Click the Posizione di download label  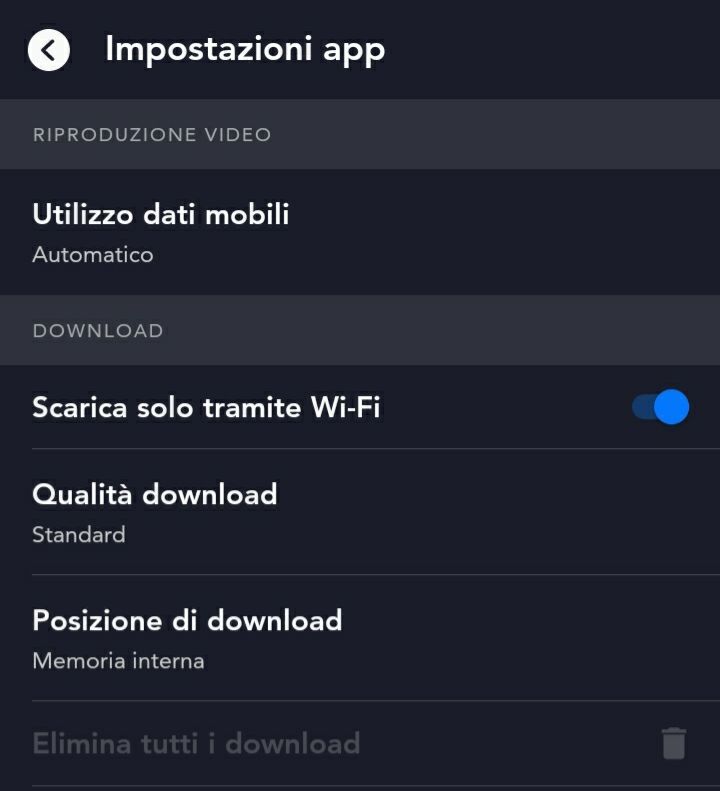tap(188, 621)
